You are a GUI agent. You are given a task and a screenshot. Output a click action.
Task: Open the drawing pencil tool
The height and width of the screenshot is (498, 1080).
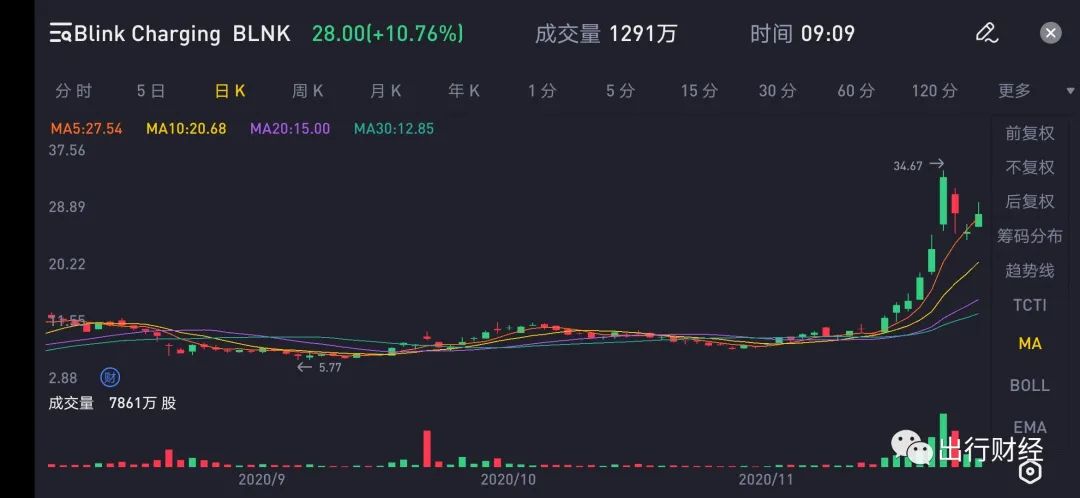tap(986, 33)
